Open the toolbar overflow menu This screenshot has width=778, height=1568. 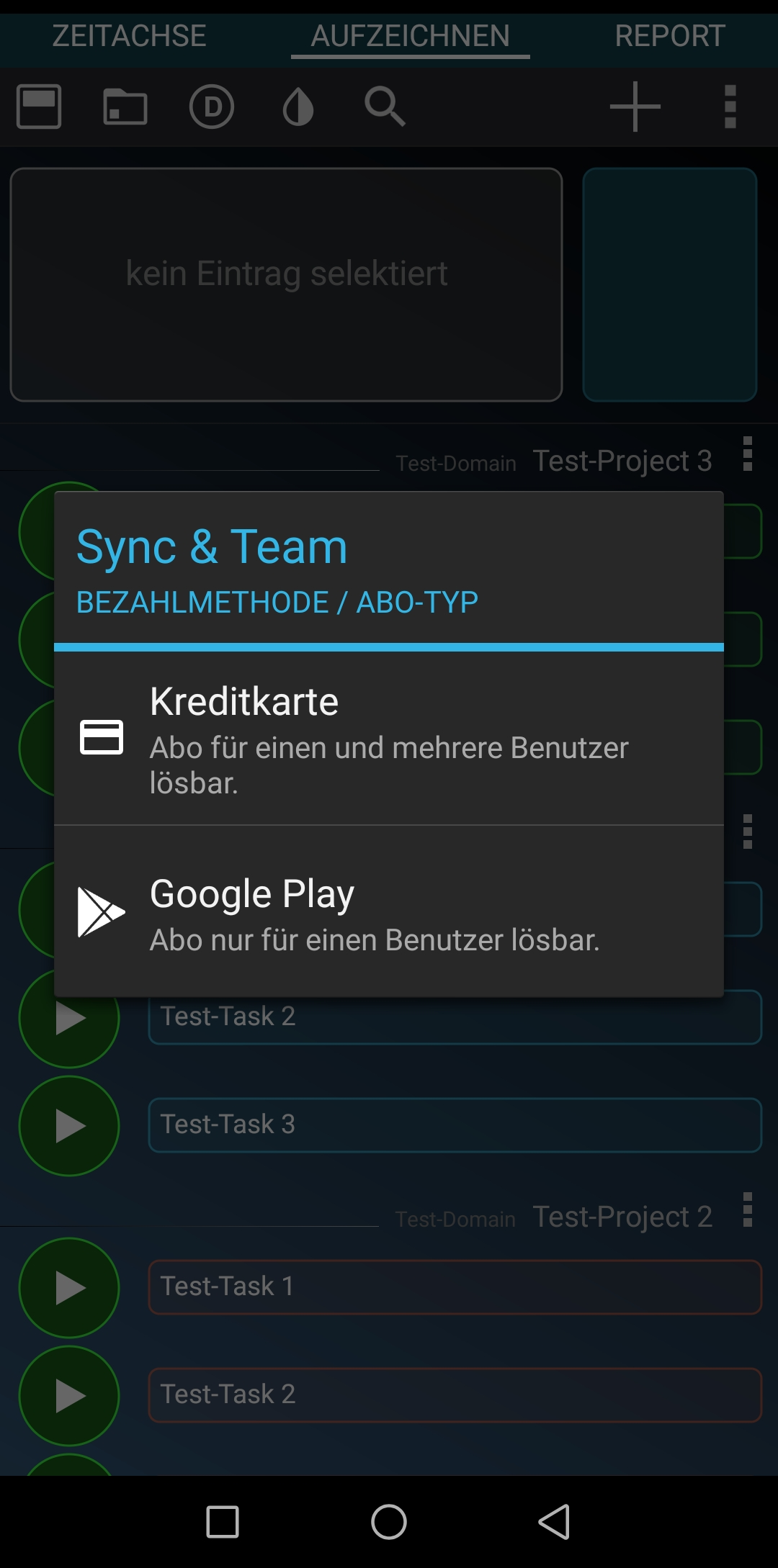click(730, 107)
